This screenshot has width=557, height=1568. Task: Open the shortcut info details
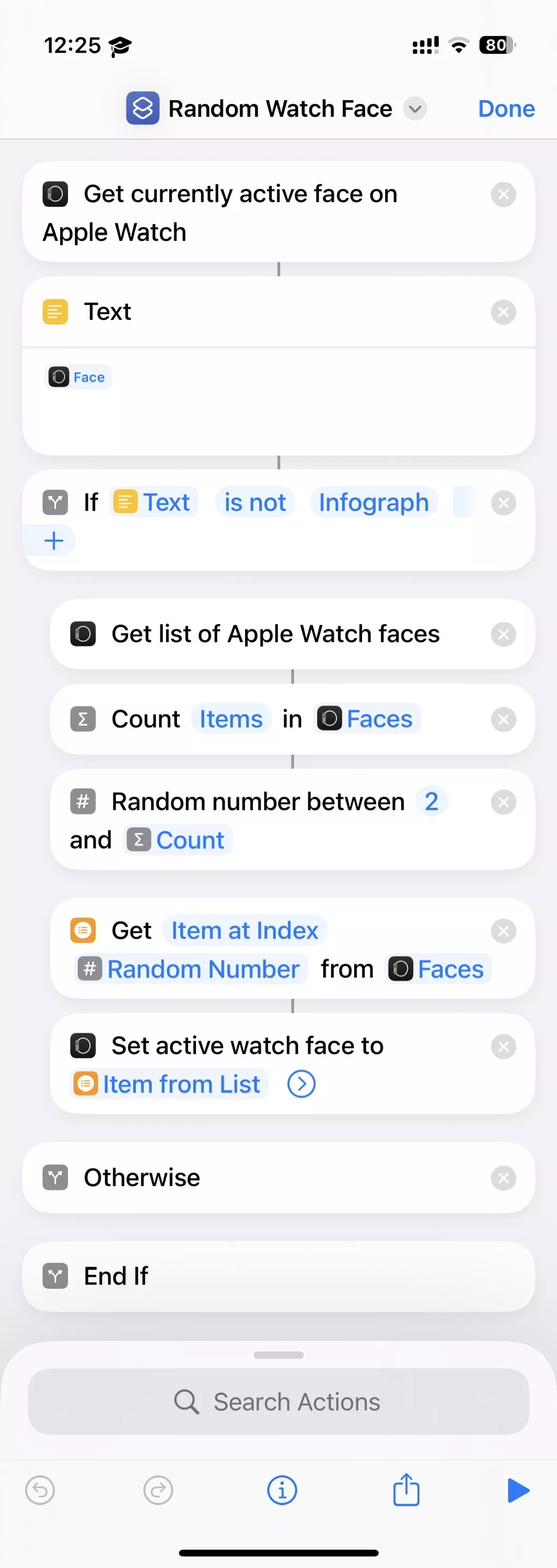tap(282, 1491)
